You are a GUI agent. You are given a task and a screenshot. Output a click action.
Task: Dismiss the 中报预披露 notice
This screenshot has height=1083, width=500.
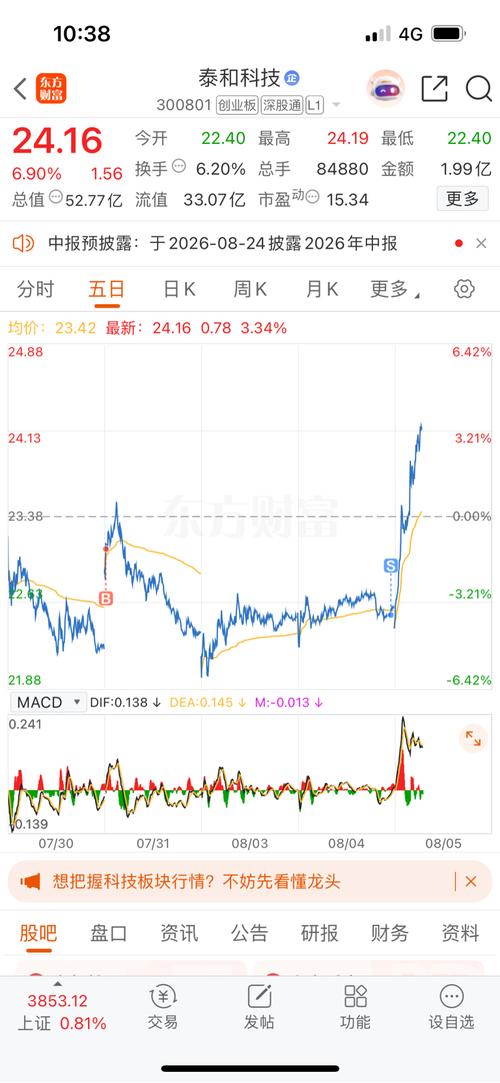pyautogui.click(x=481, y=243)
